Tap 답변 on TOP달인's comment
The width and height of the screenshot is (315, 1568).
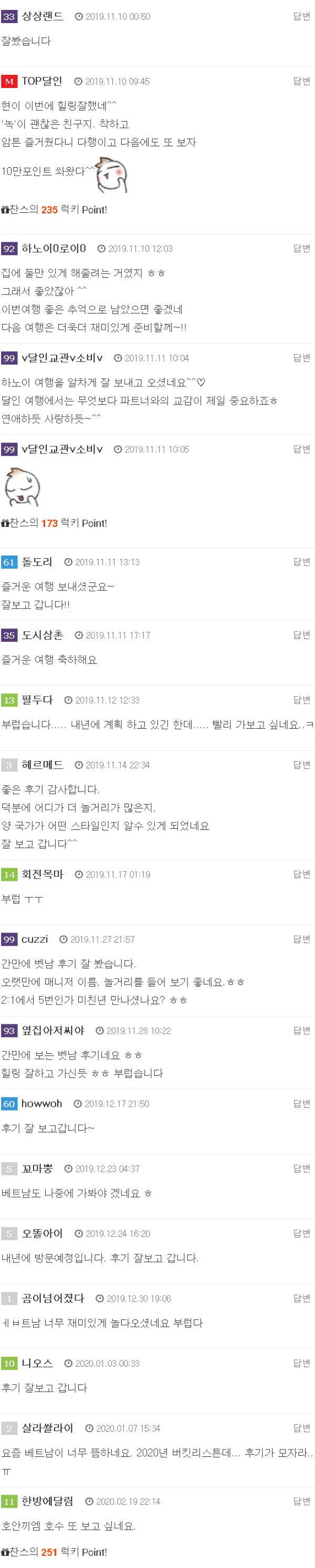tap(301, 81)
